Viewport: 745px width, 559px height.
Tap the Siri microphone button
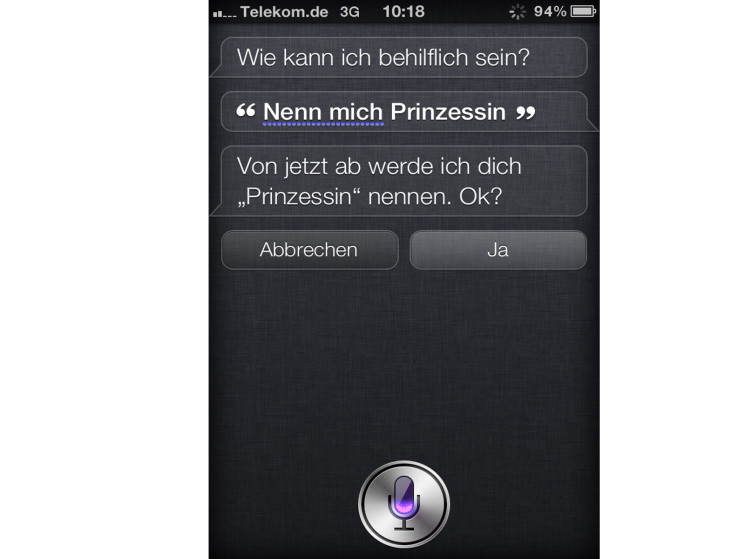tap(403, 504)
